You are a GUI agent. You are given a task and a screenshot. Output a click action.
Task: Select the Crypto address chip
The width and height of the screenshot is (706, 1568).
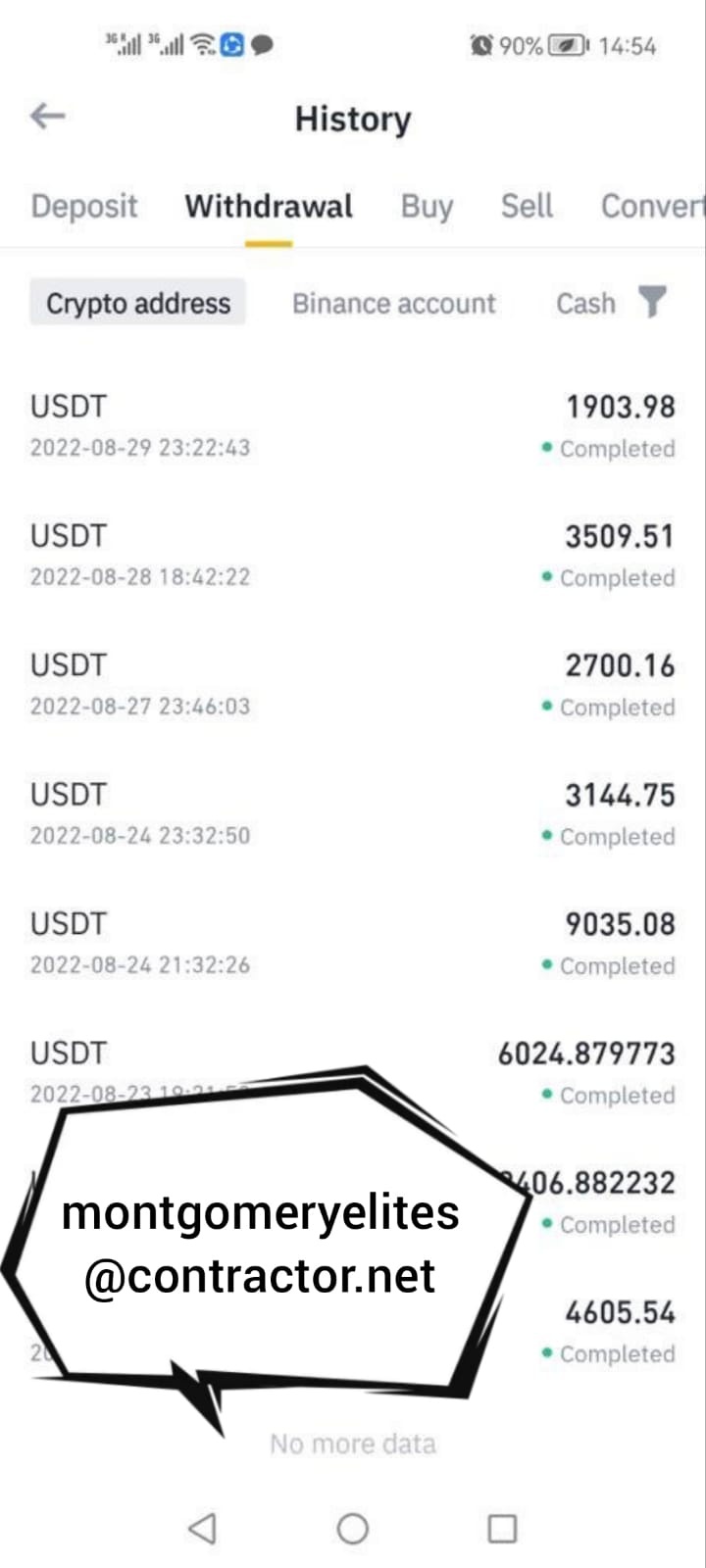138,303
